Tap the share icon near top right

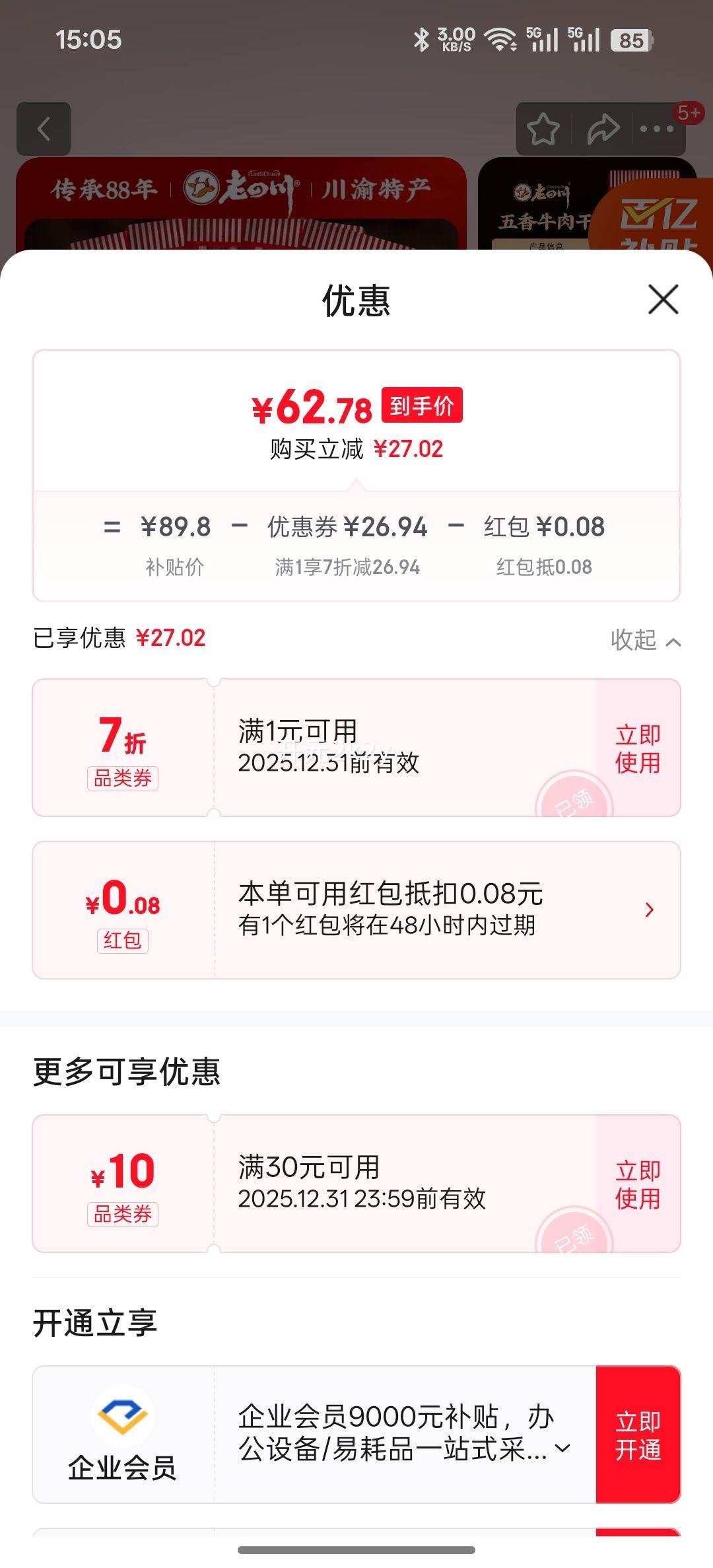click(x=603, y=129)
